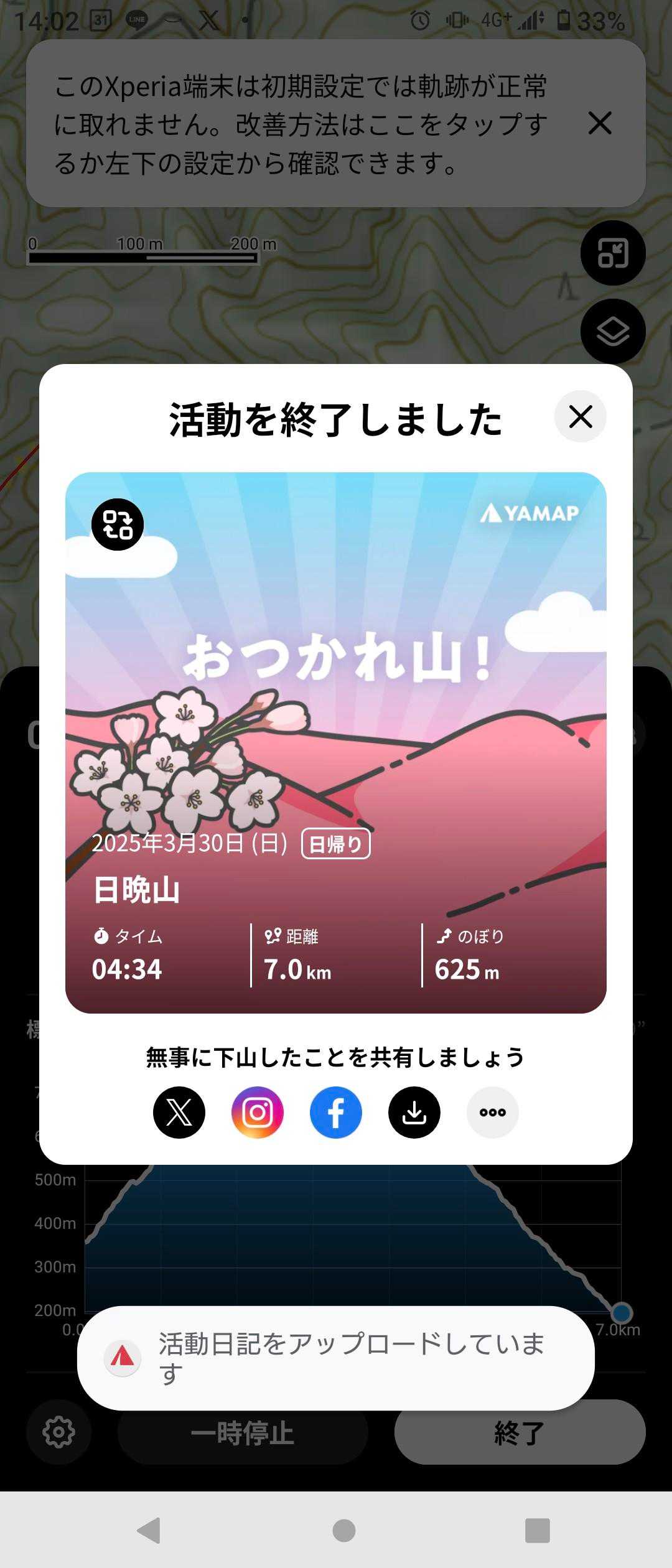This screenshot has width=672, height=1568.
Task: Share the activity on X
Action: pos(179,1112)
